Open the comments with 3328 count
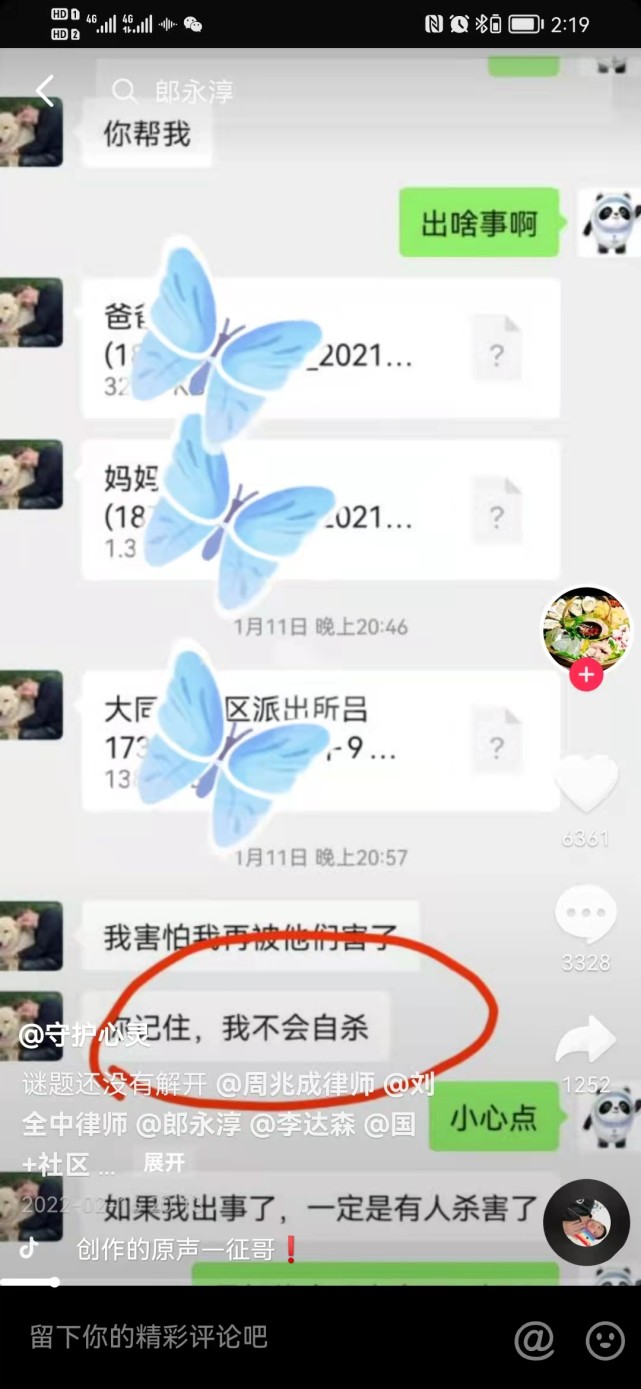The height and width of the screenshot is (1389, 641). pyautogui.click(x=586, y=916)
